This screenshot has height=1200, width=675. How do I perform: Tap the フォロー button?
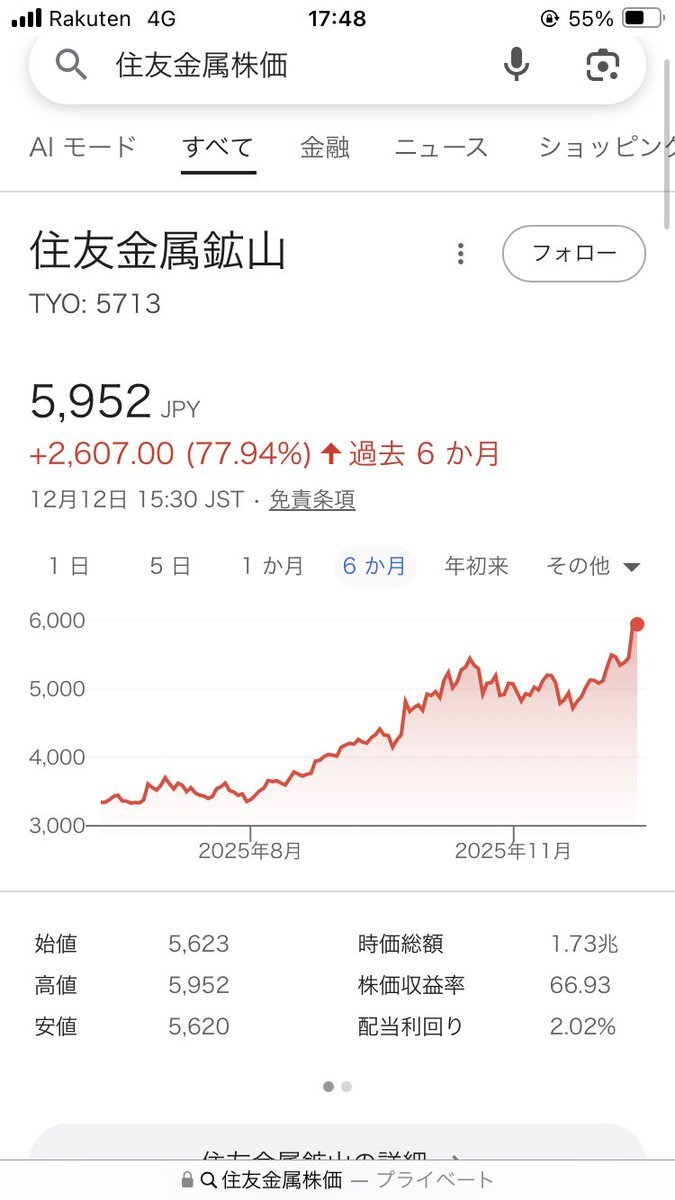click(574, 254)
